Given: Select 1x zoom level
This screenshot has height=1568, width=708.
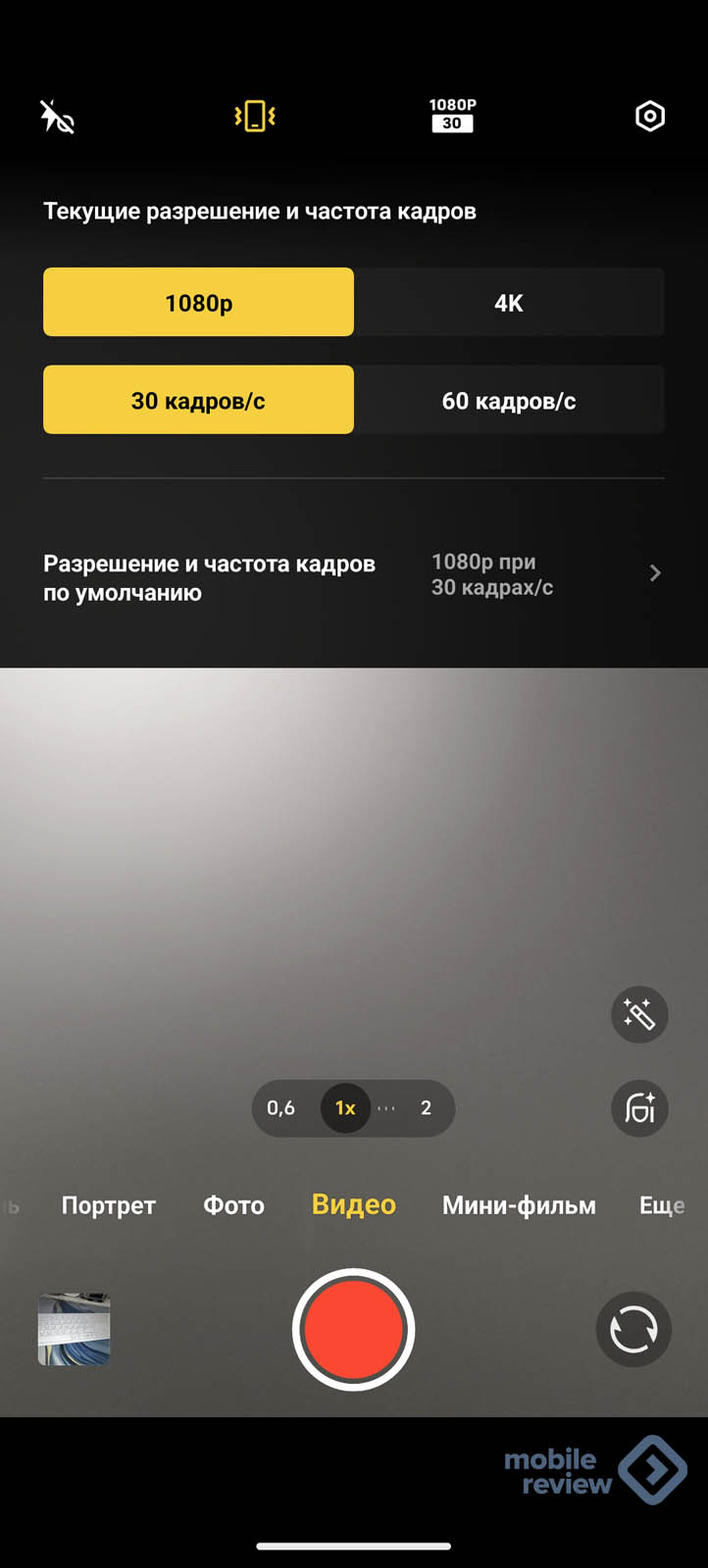Looking at the screenshot, I should pyautogui.click(x=345, y=1107).
